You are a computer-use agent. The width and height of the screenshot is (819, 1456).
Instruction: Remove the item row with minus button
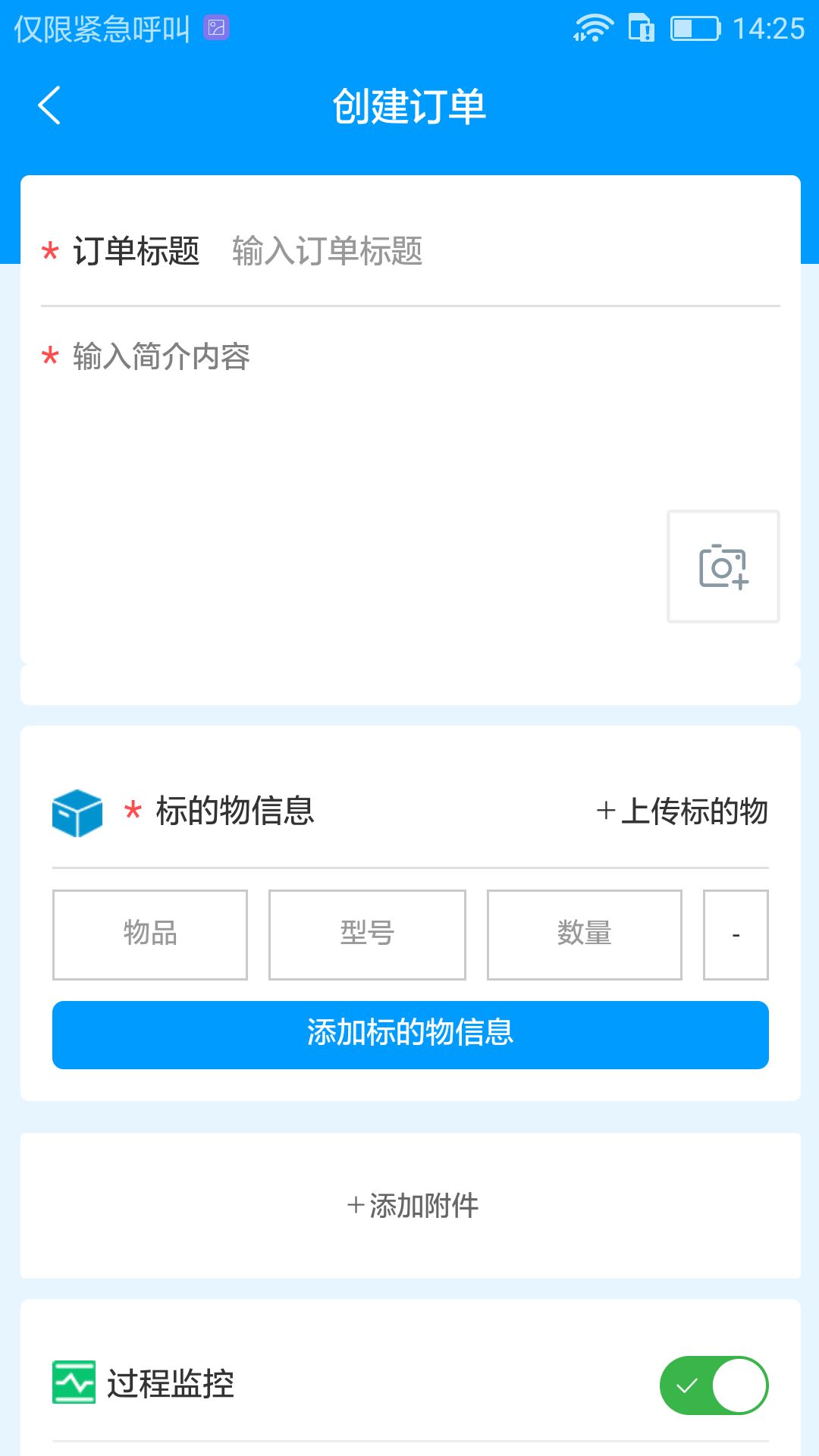tap(736, 934)
